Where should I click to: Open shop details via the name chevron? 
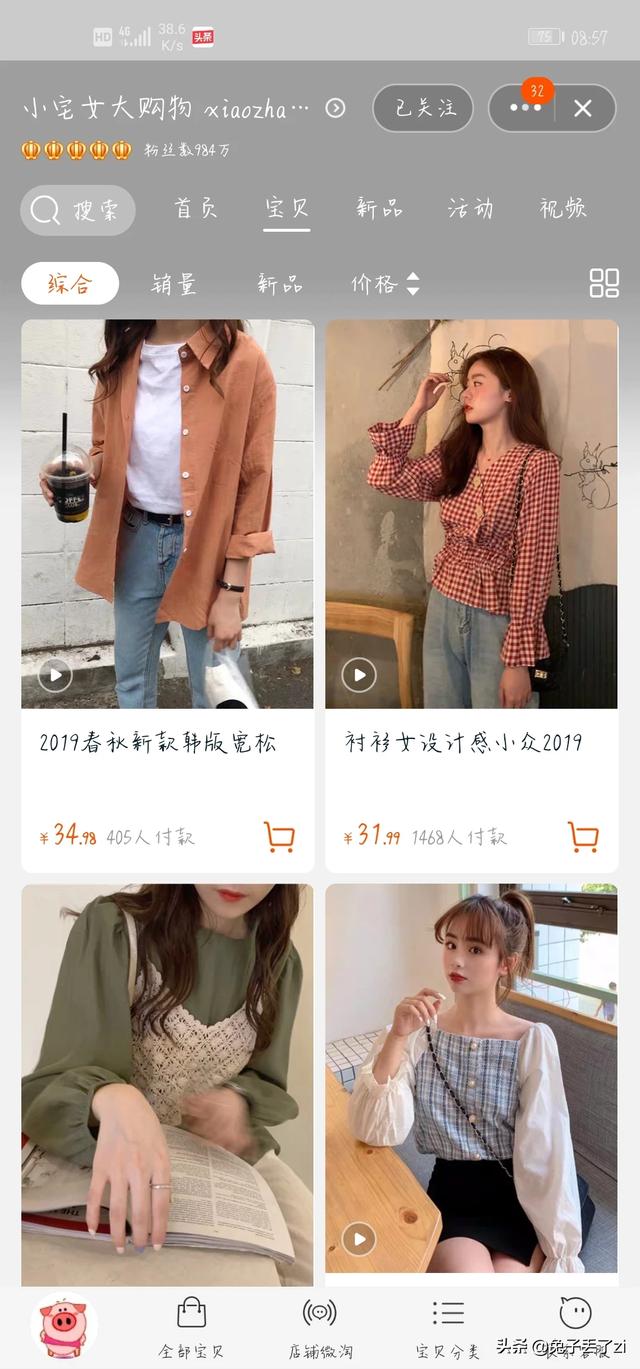[336, 108]
